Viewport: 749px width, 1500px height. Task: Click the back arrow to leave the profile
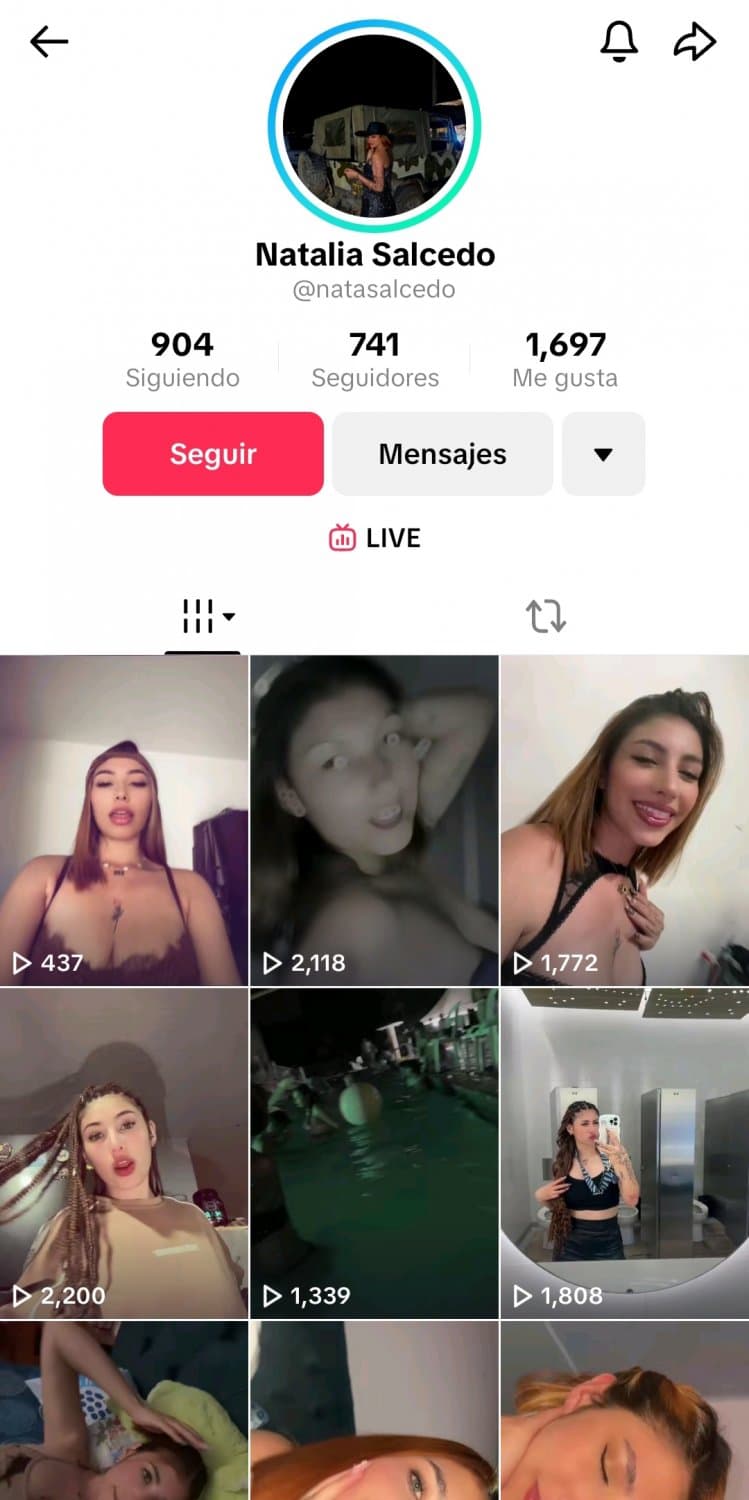pos(47,42)
